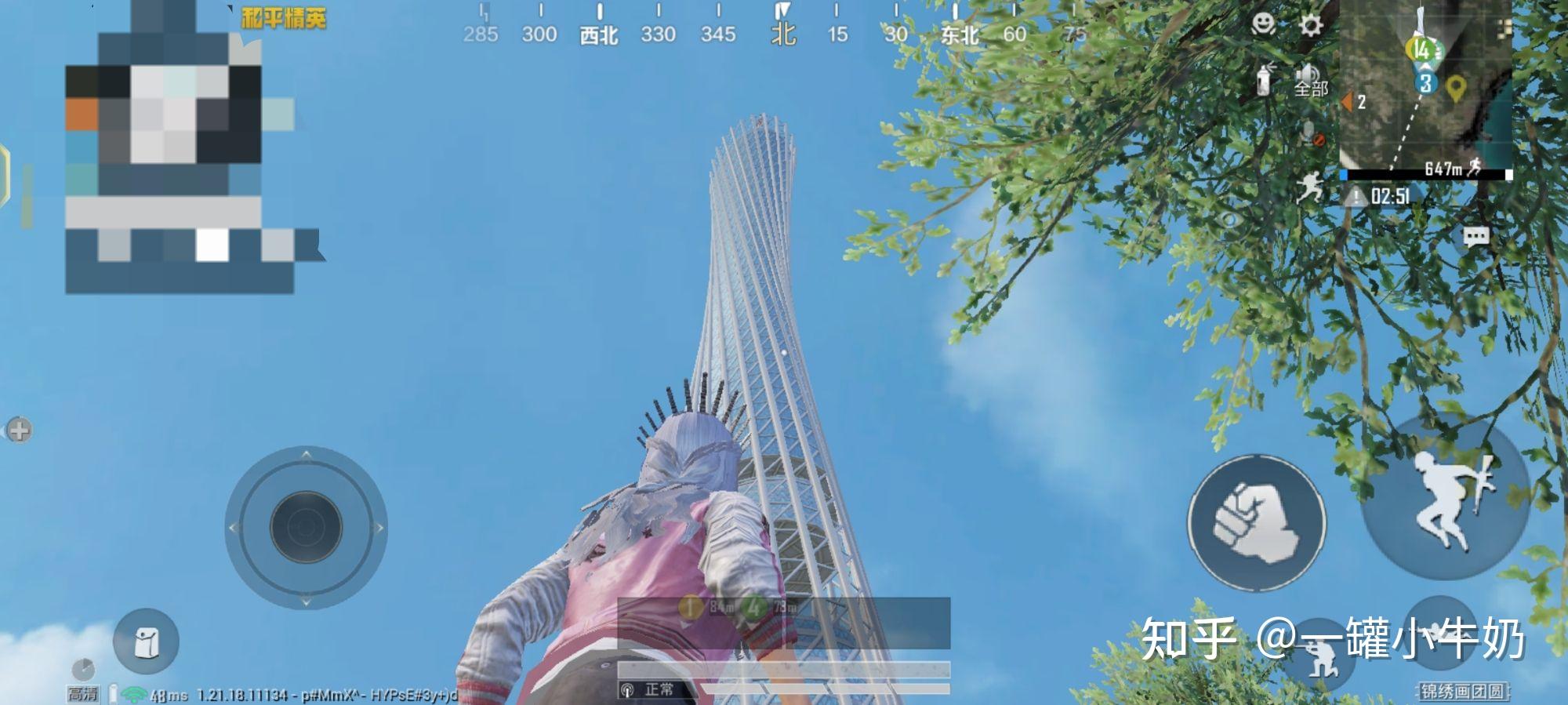The width and height of the screenshot is (1568, 705).
Task: Tap the plus icon on left edge
Action: tap(19, 430)
